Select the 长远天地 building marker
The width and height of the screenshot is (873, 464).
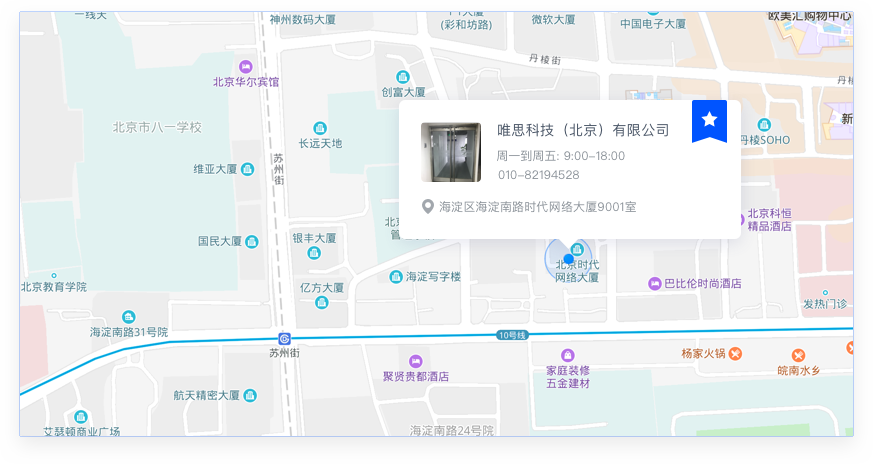[x=320, y=128]
